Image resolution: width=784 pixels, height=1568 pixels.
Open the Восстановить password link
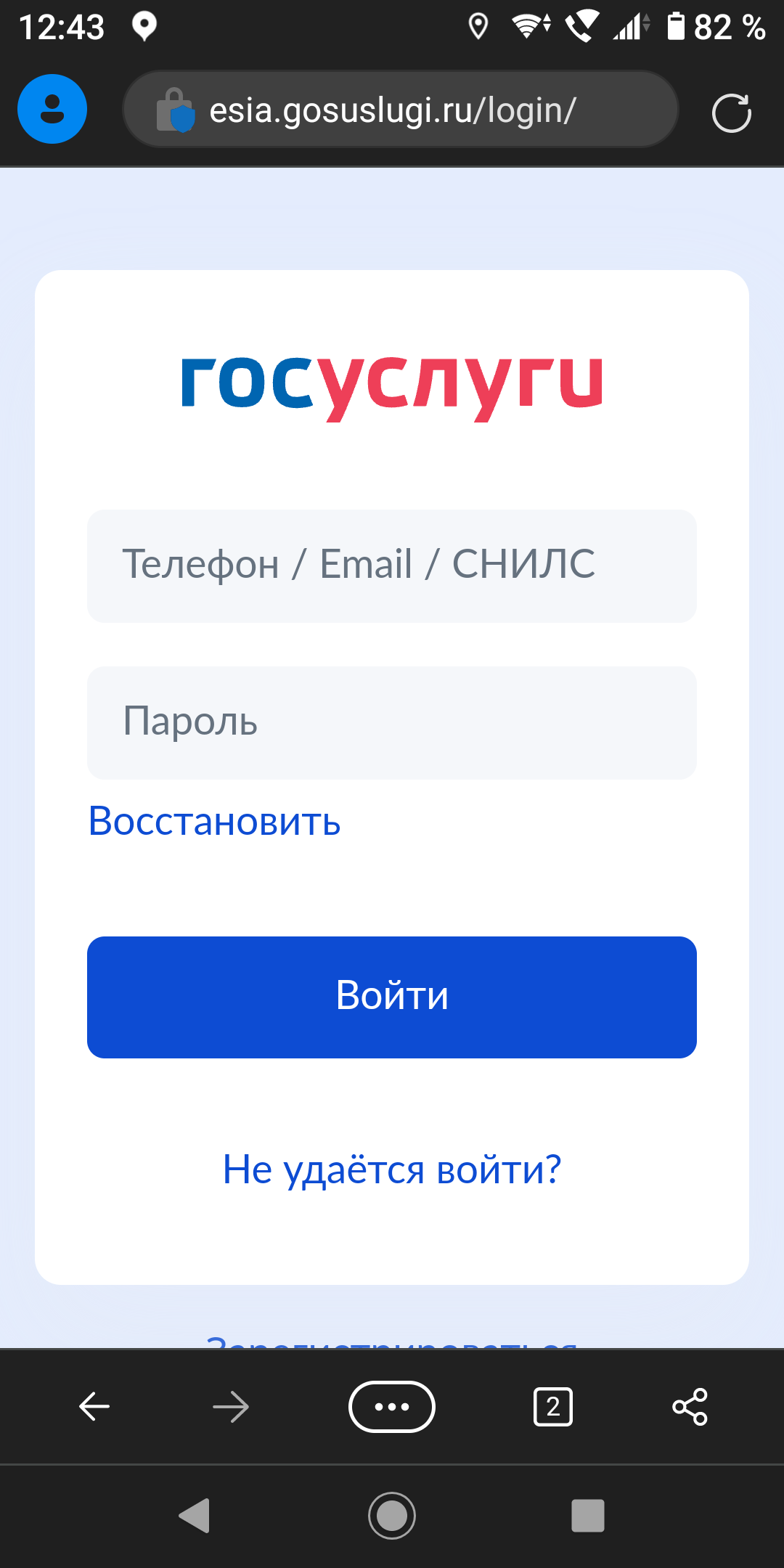coord(214,821)
